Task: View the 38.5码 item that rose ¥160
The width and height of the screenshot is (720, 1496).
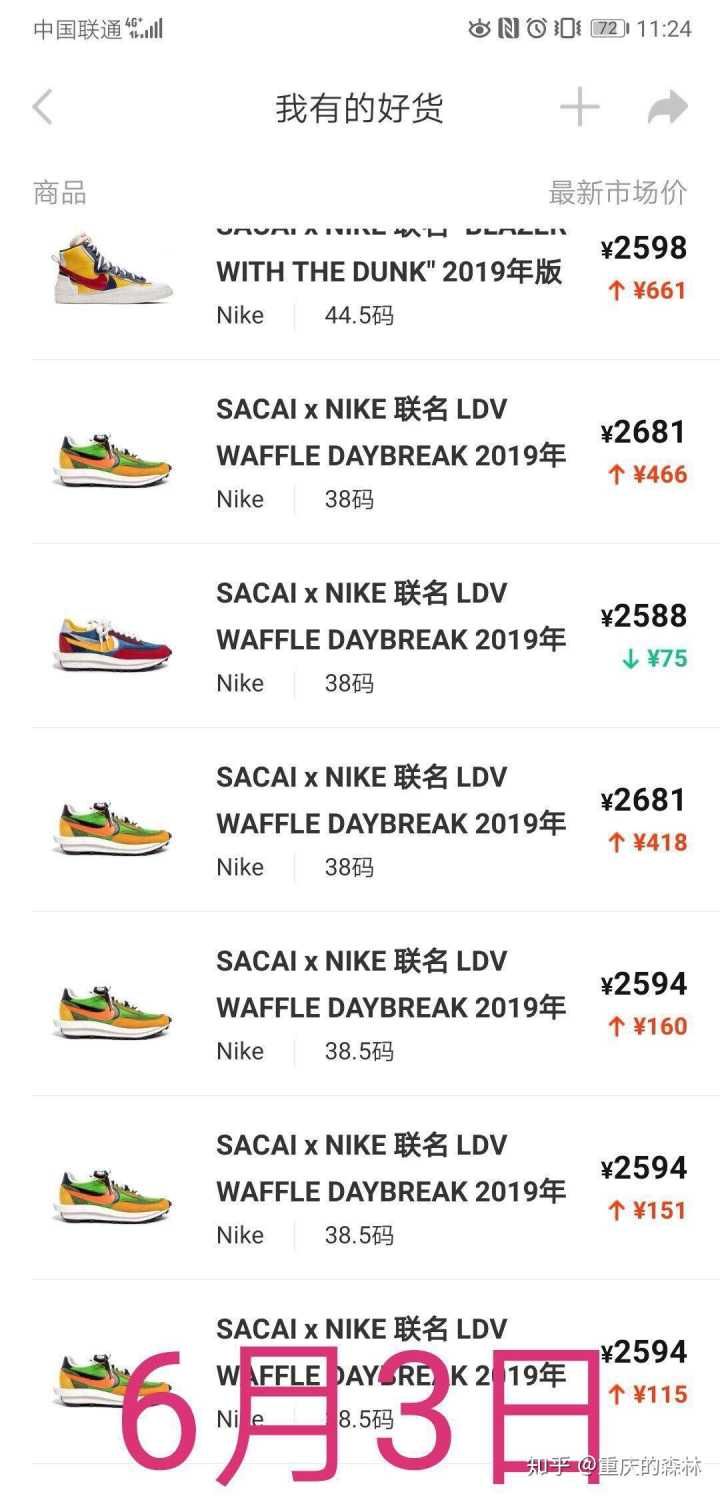Action: point(390,1006)
